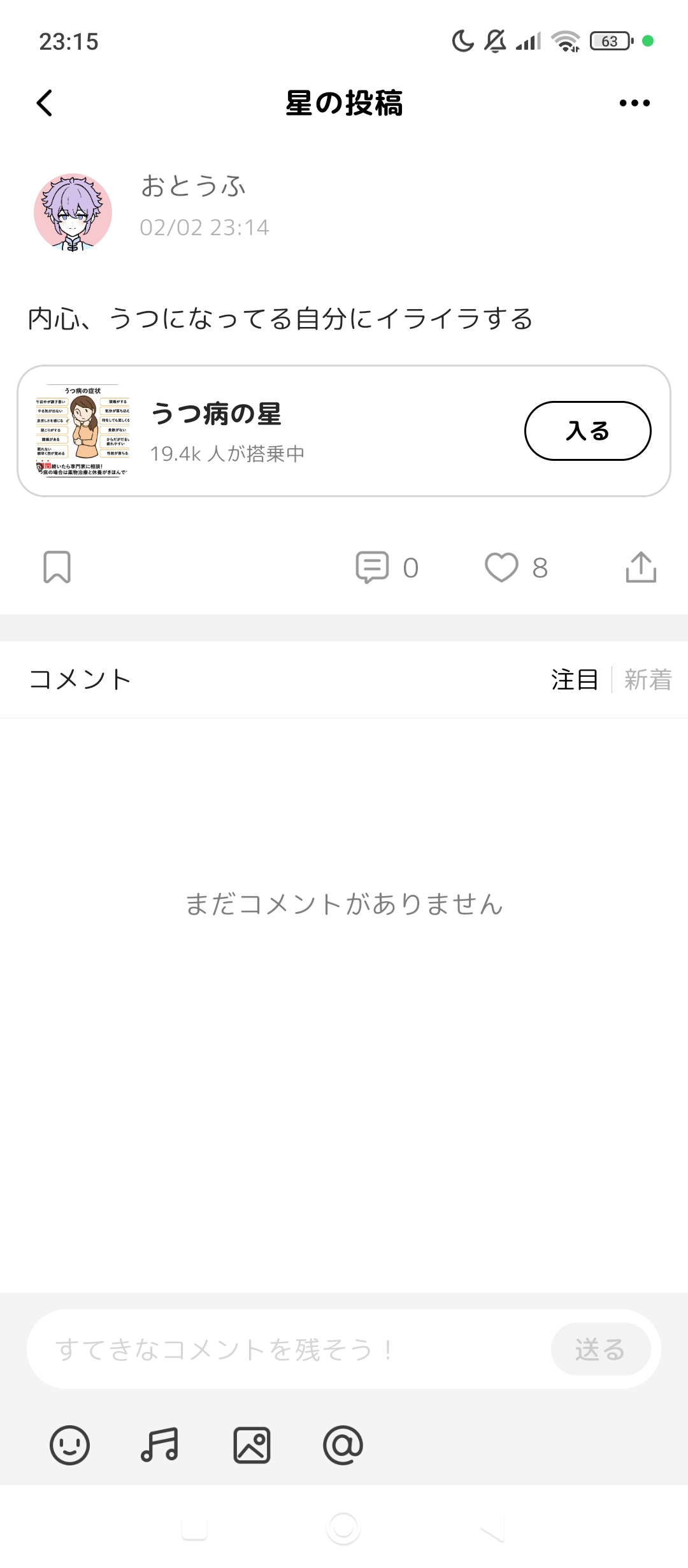Focus the comment text field
The image size is (688, 1568).
(287, 1349)
